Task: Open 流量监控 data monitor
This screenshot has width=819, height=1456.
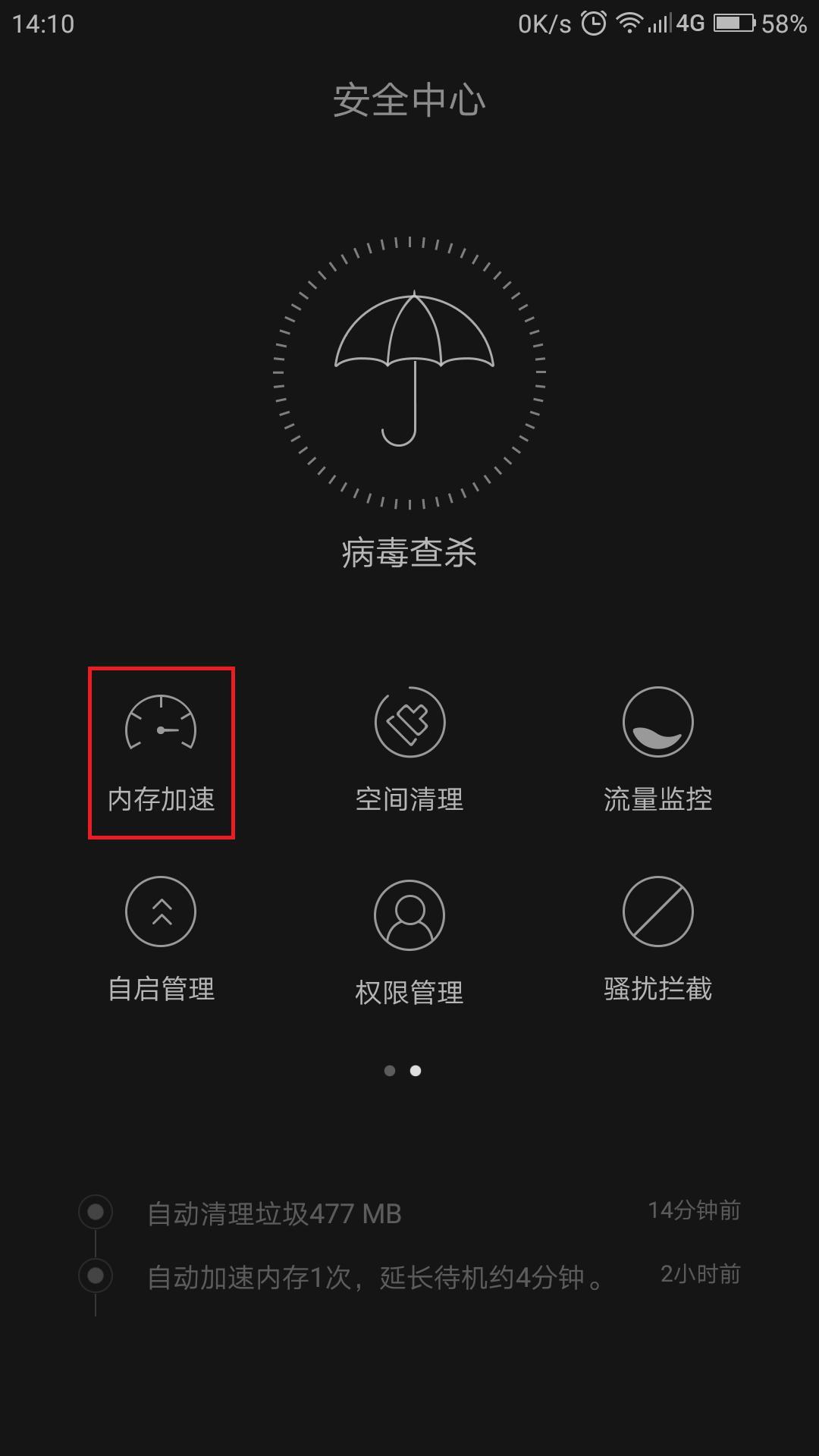Action: [657, 752]
